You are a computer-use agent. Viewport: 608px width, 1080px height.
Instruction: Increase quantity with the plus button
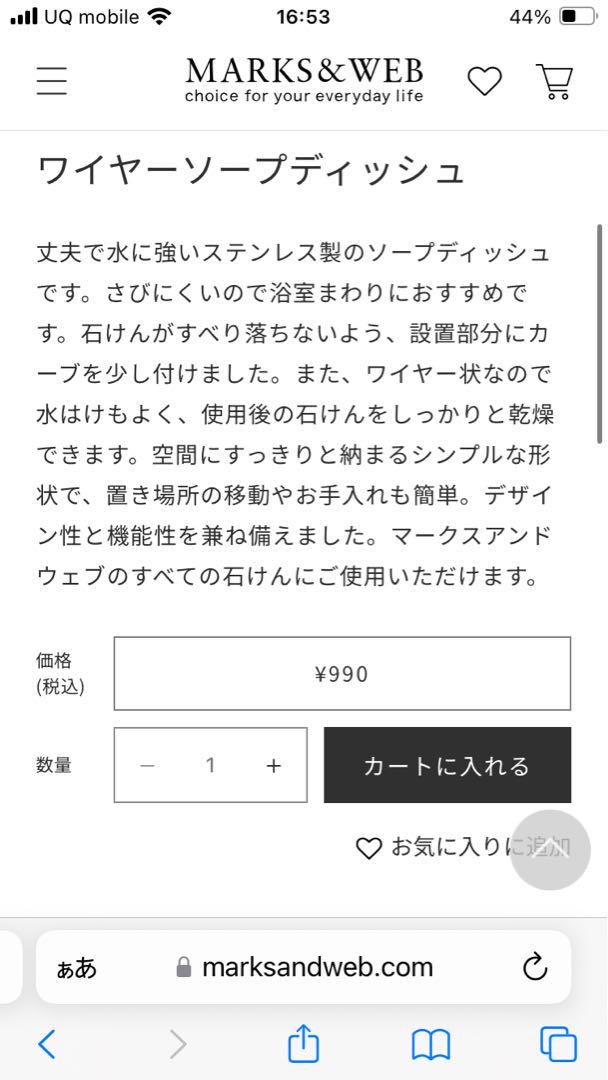[x=274, y=765]
